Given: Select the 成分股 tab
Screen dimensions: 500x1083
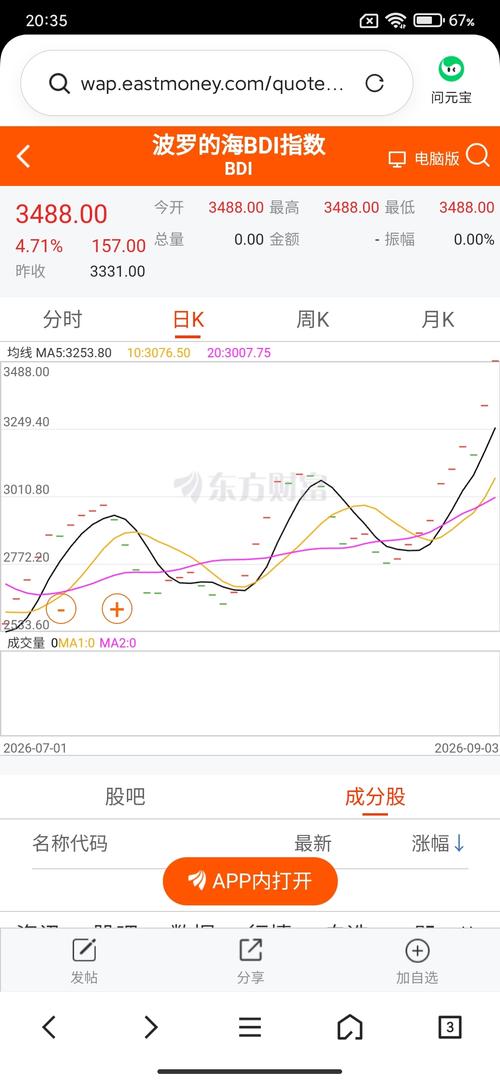Looking at the screenshot, I should [375, 796].
